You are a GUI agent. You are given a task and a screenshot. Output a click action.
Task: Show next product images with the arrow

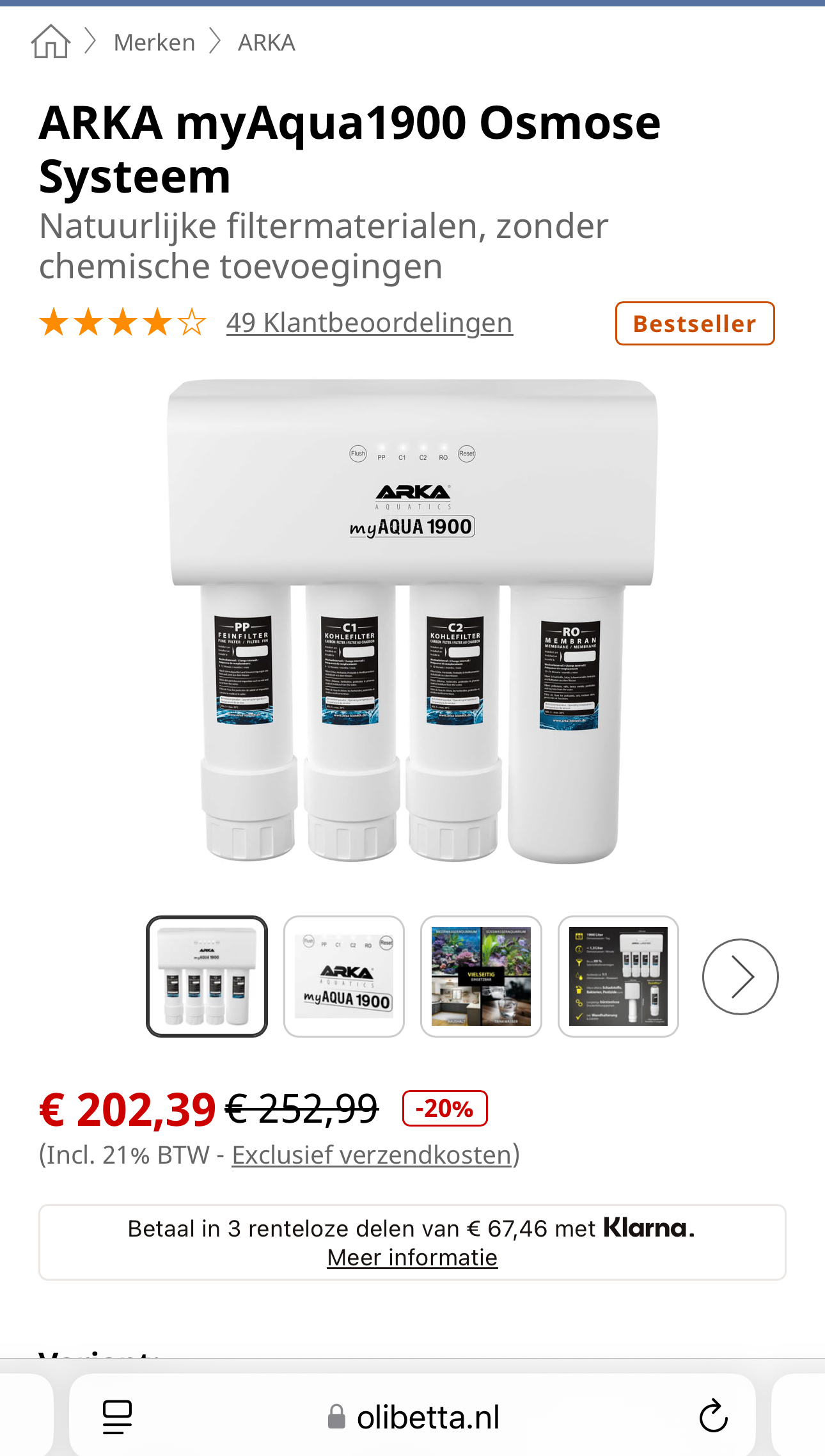(x=740, y=976)
